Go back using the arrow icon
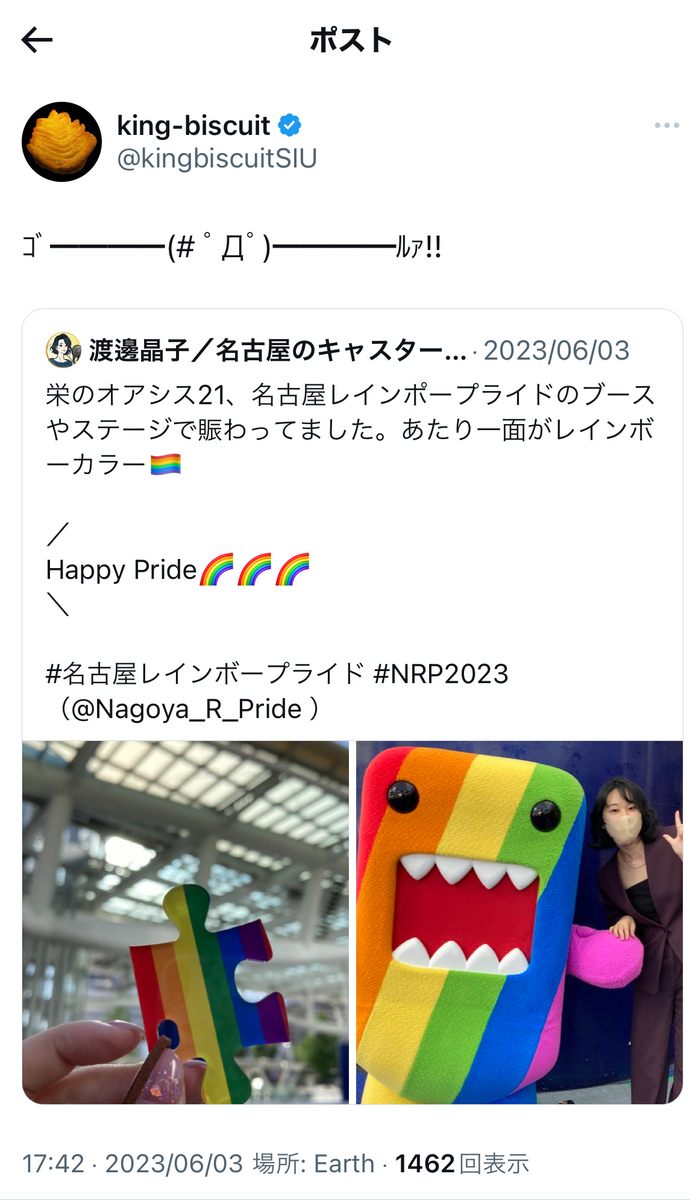The height and width of the screenshot is (1200, 690). pos(37,40)
